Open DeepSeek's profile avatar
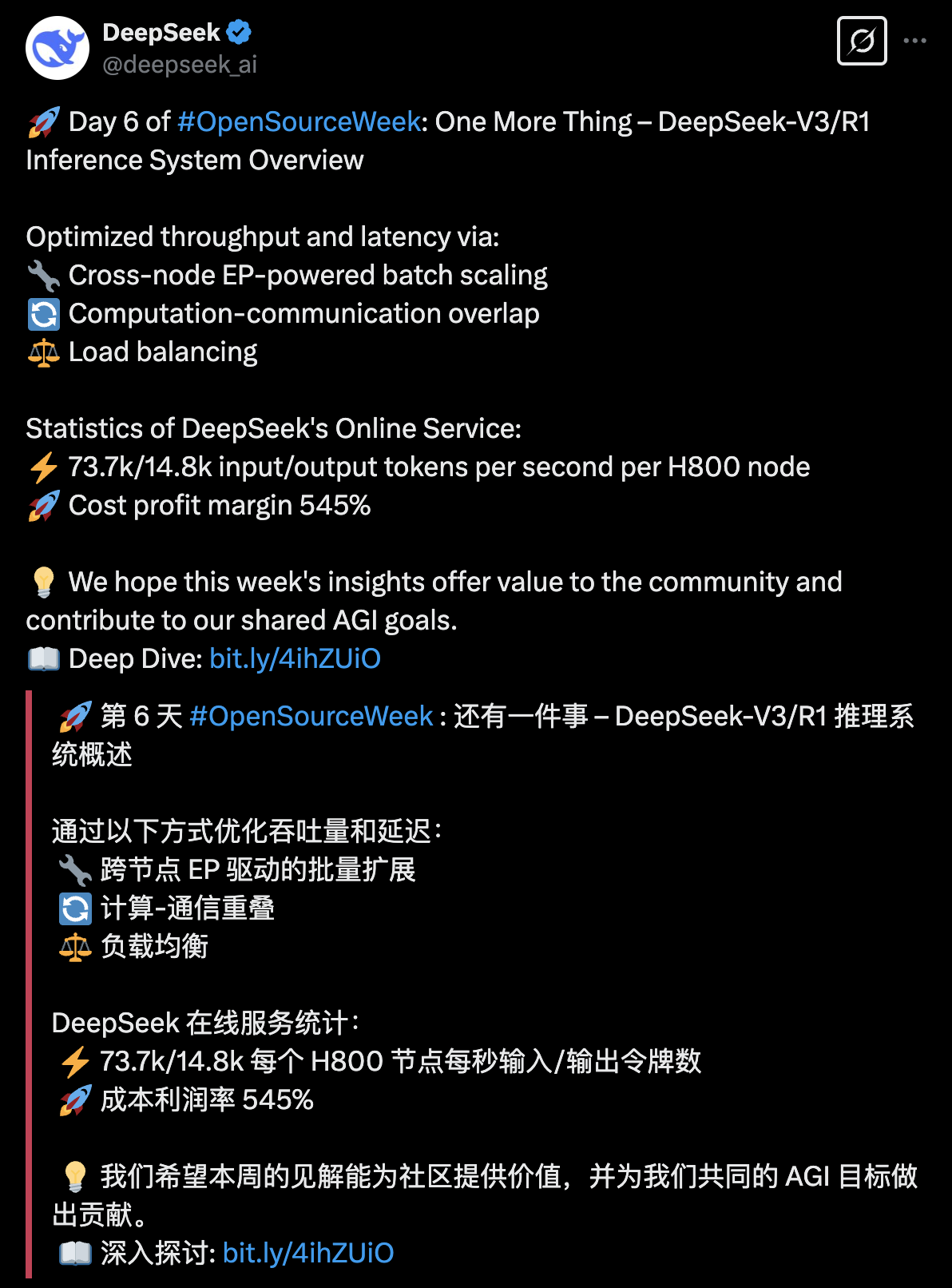 pyautogui.click(x=58, y=48)
